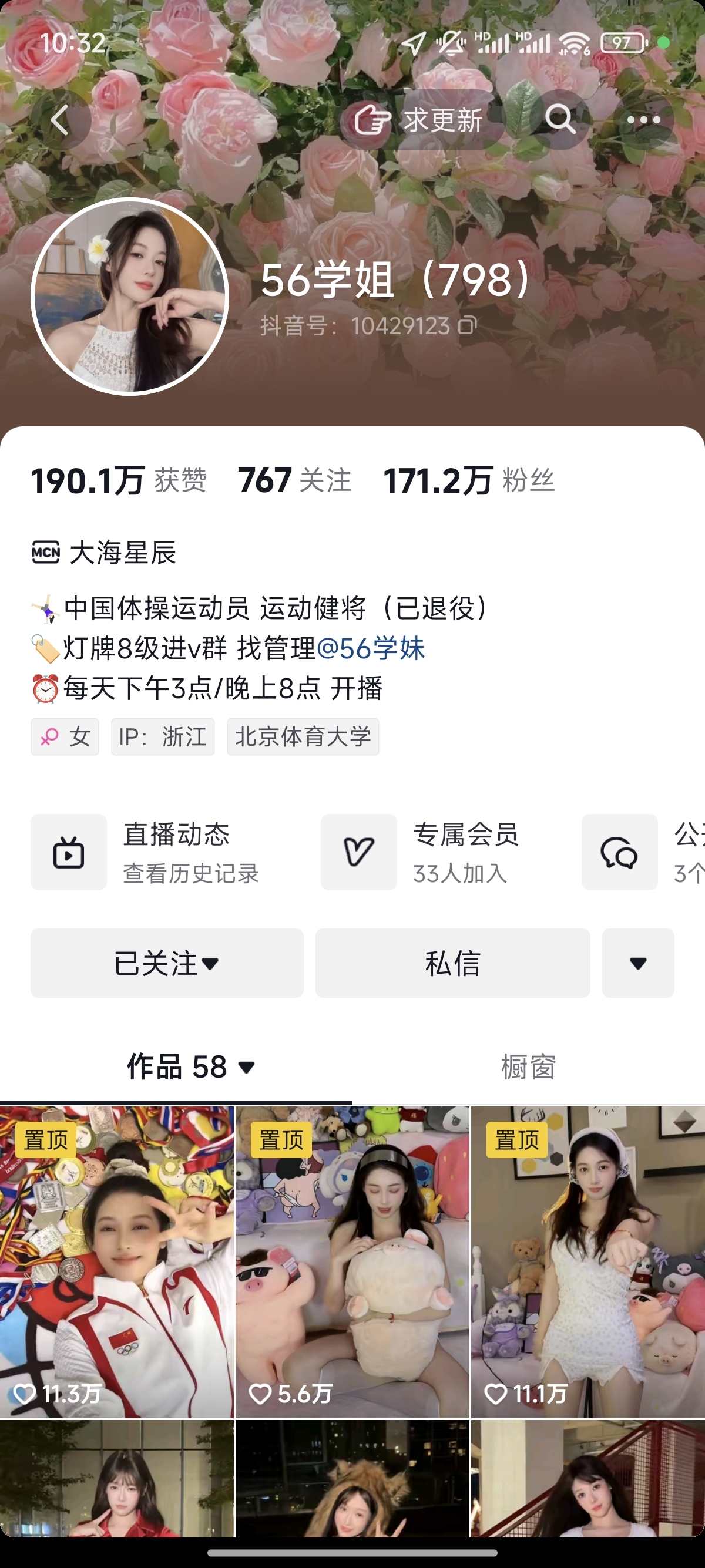The image size is (705, 1568).
Task: Open the 767 关注 following list
Action: [295, 480]
